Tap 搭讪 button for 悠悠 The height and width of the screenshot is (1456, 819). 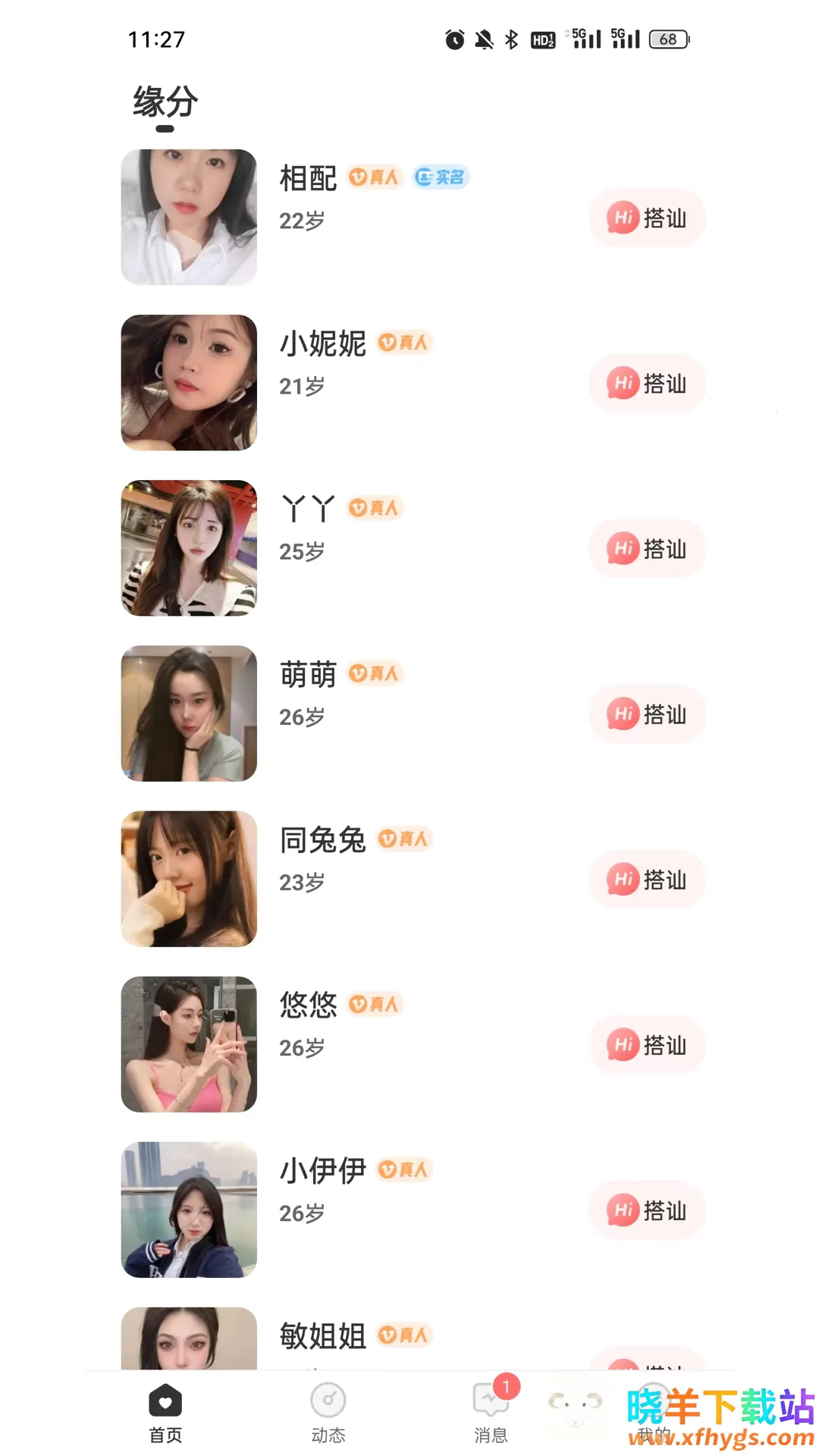[x=647, y=1045]
